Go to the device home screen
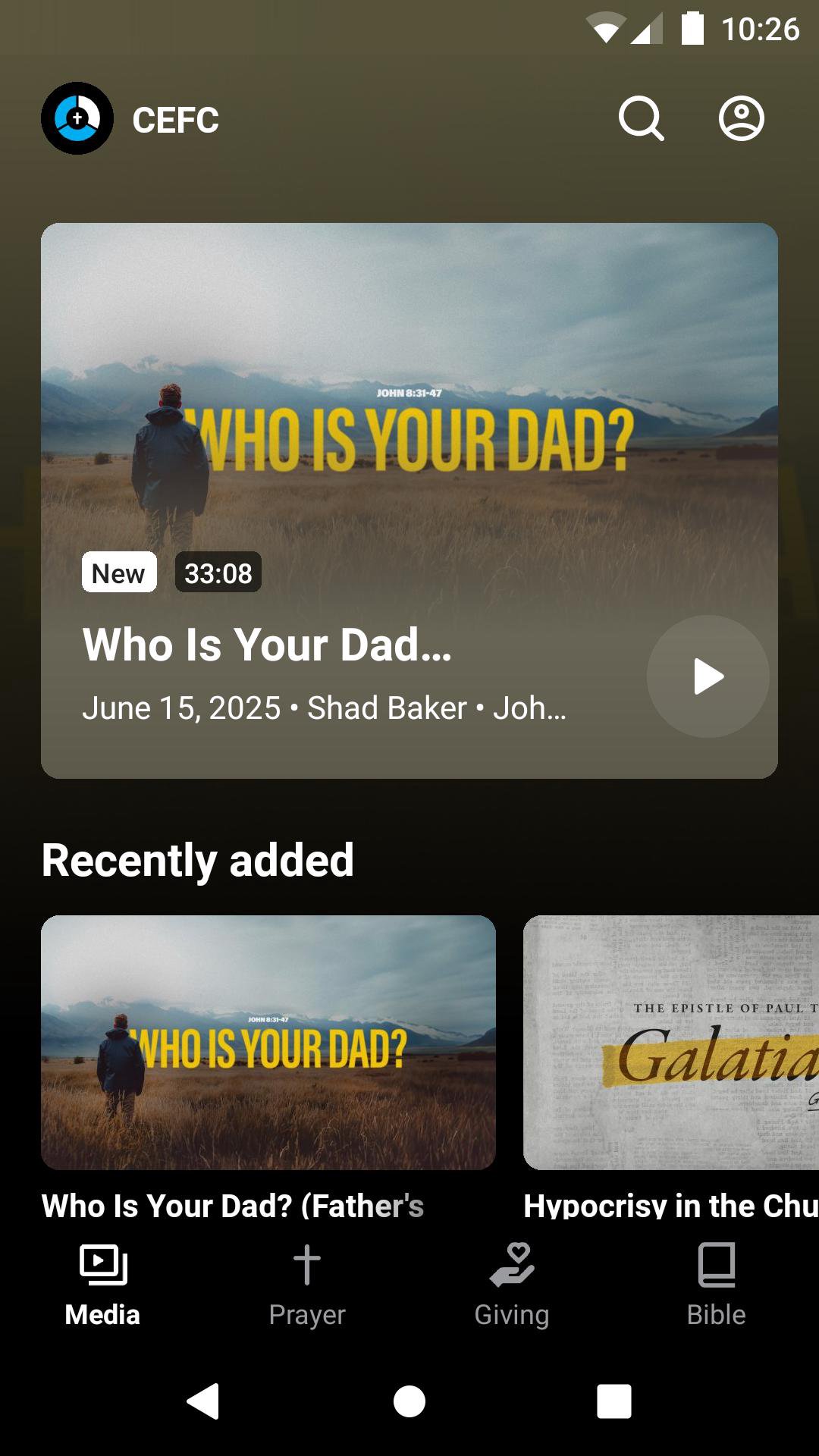This screenshot has width=819, height=1456. 409,1401
